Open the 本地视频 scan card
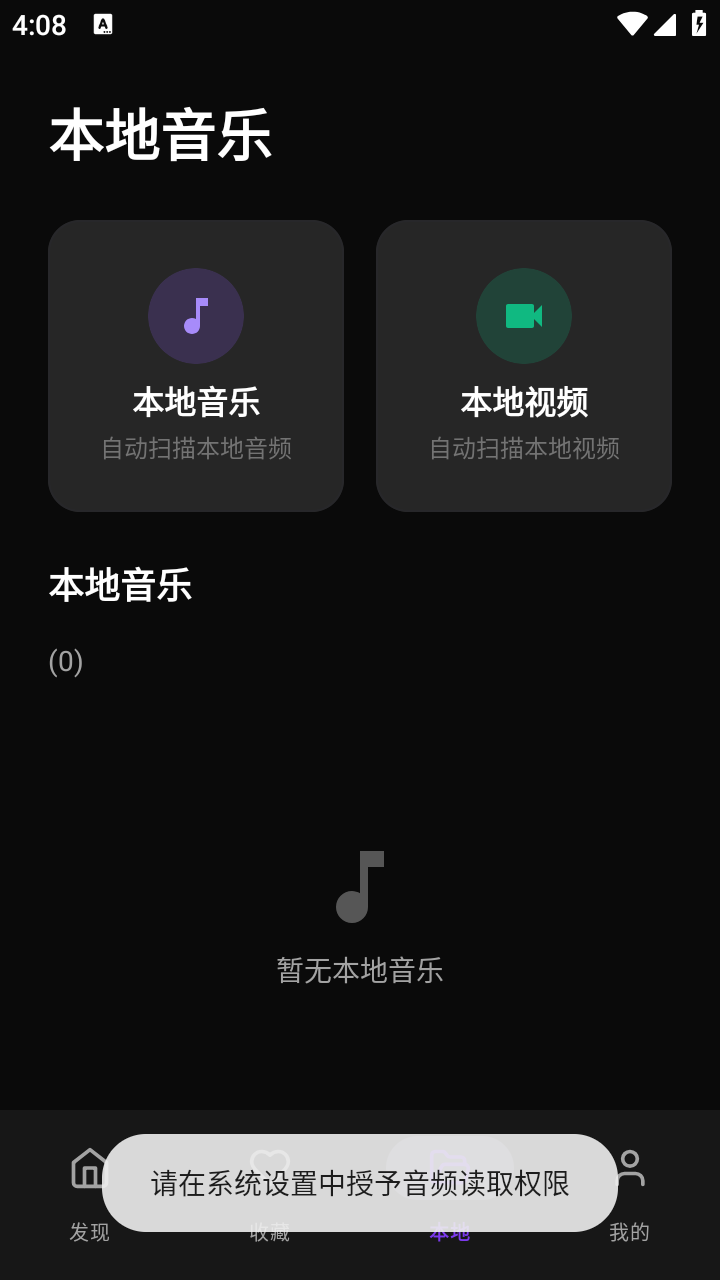This screenshot has height=1280, width=720. pyautogui.click(x=524, y=365)
